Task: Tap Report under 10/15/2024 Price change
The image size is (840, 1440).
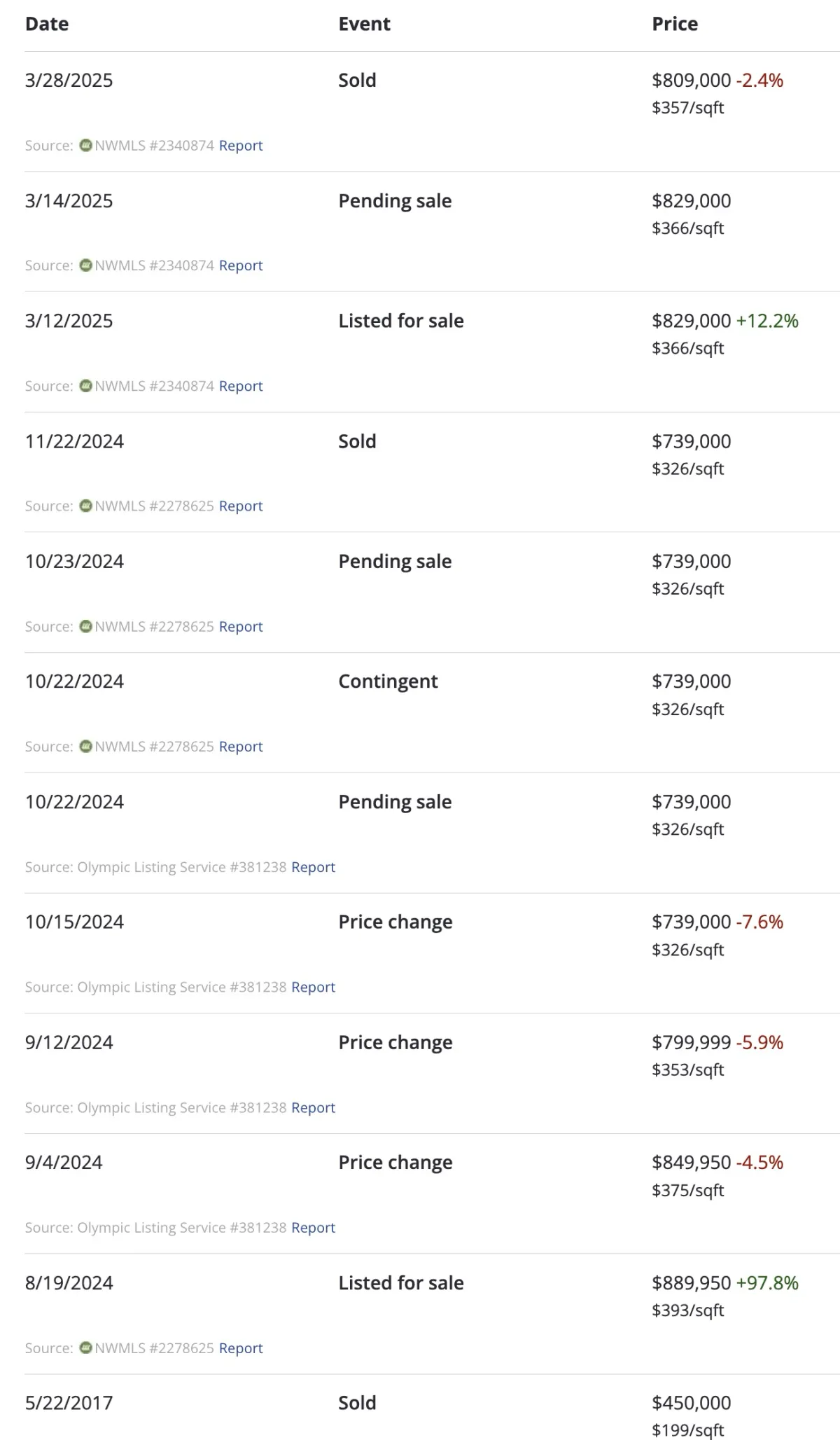Action: tap(313, 987)
